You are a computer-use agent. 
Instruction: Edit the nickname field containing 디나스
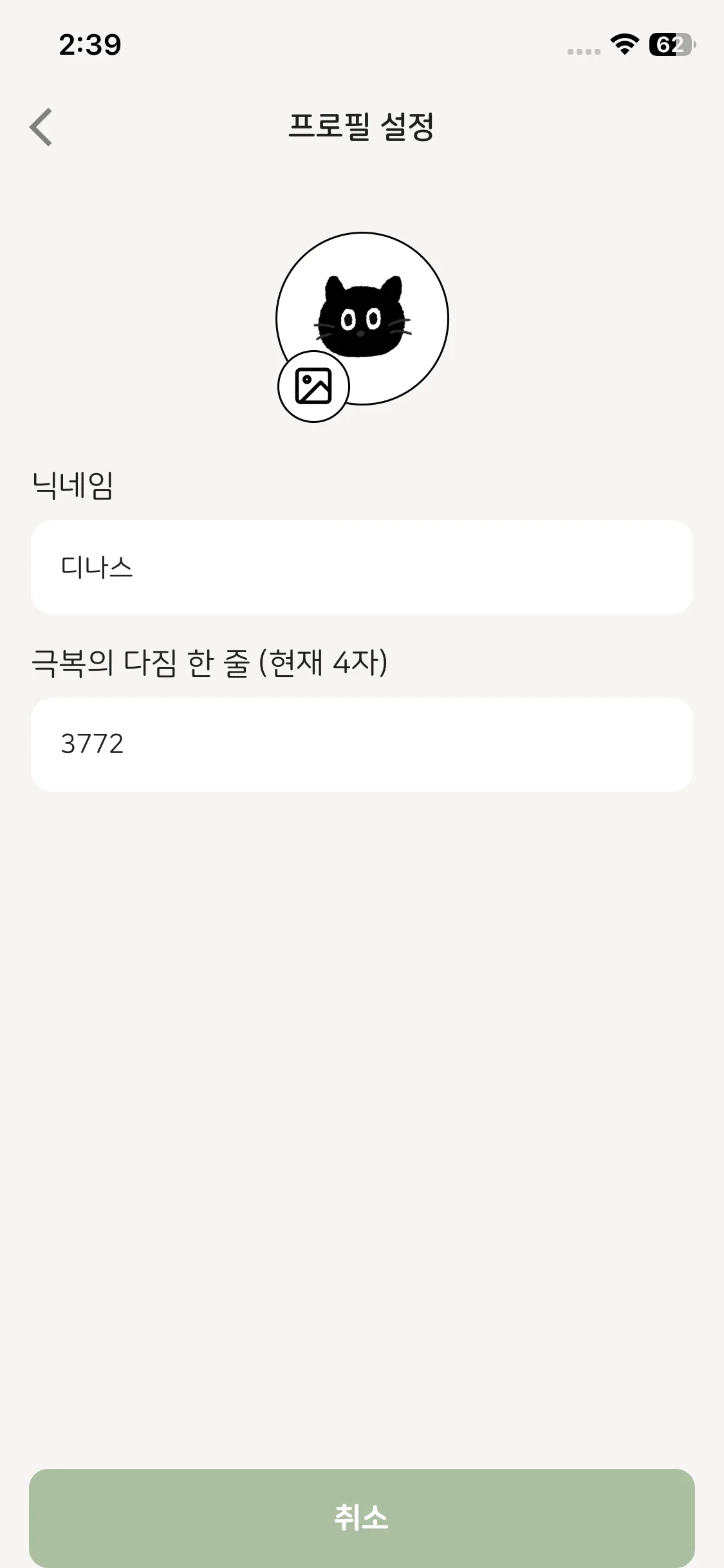(x=361, y=567)
